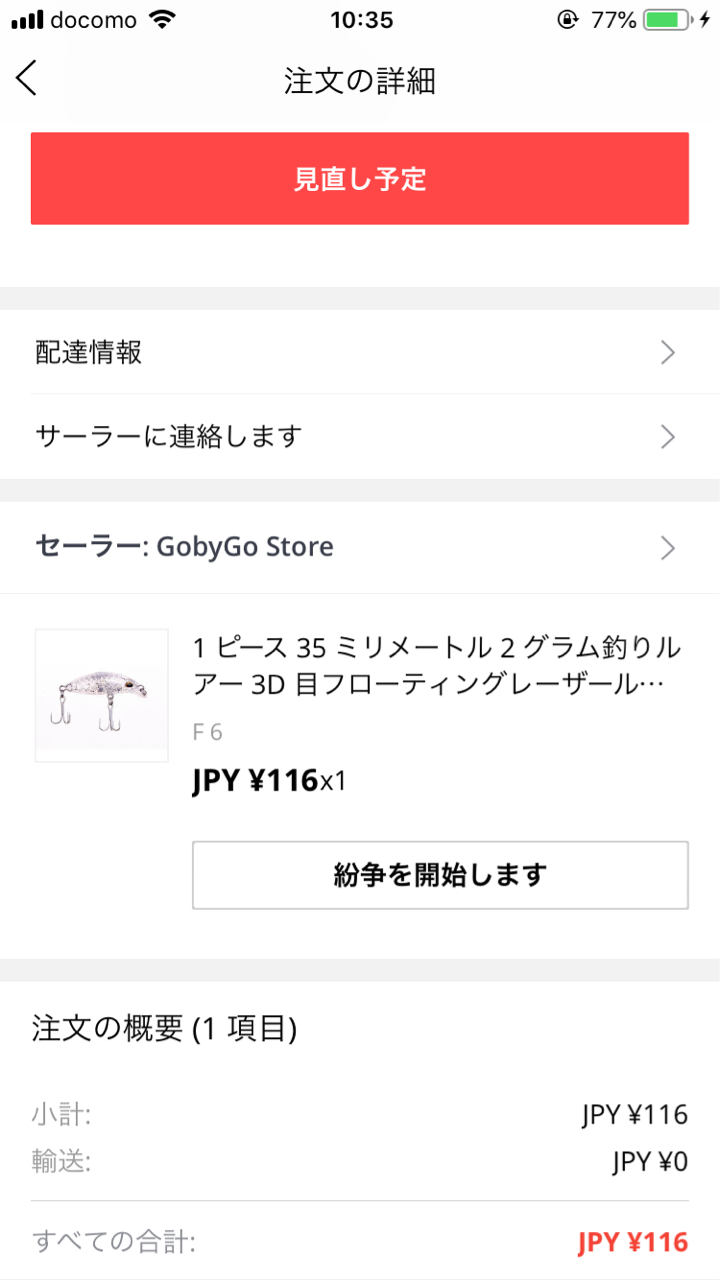
Task: Tap the 紛争を開始します dispute button
Action: click(440, 876)
